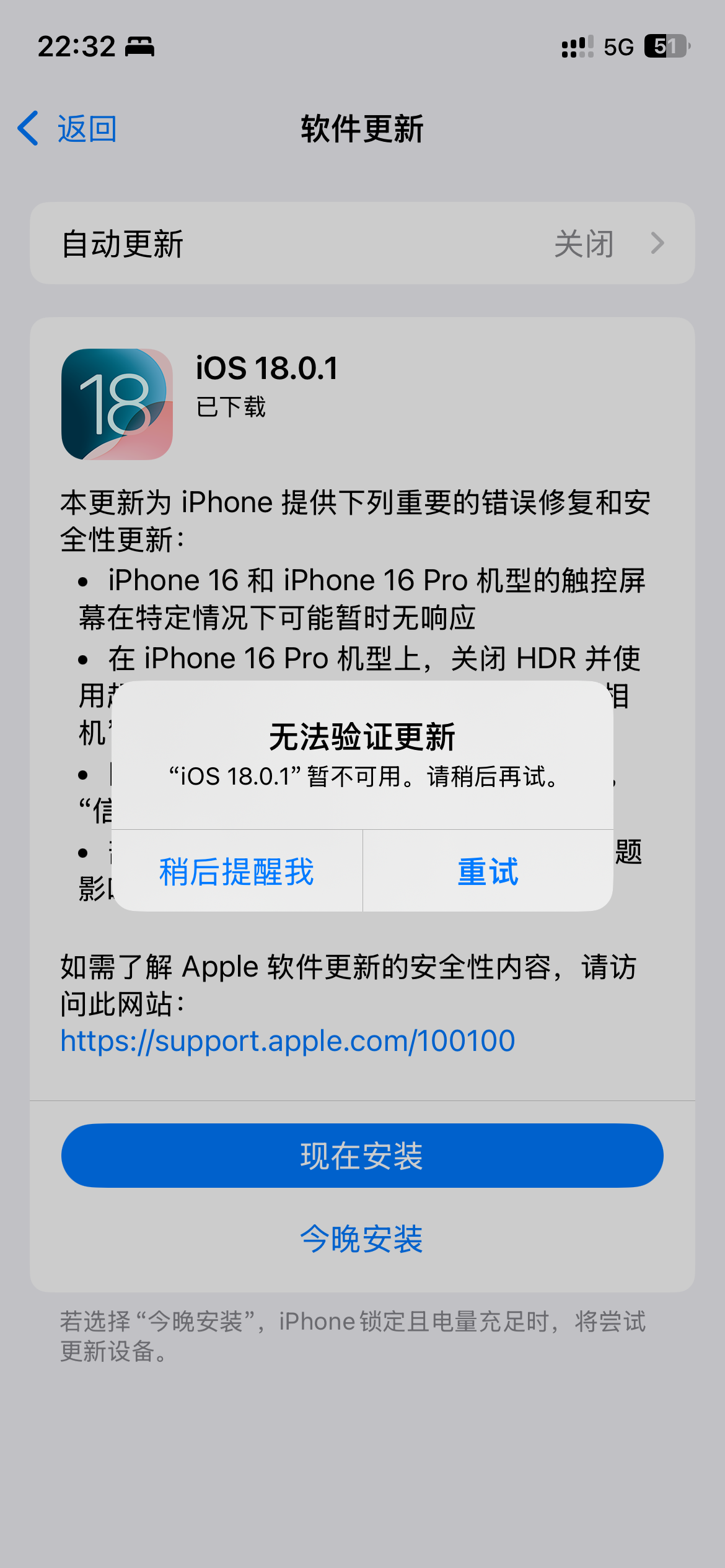Tap the 现在安装 button
The width and height of the screenshot is (725, 1568).
click(362, 1156)
